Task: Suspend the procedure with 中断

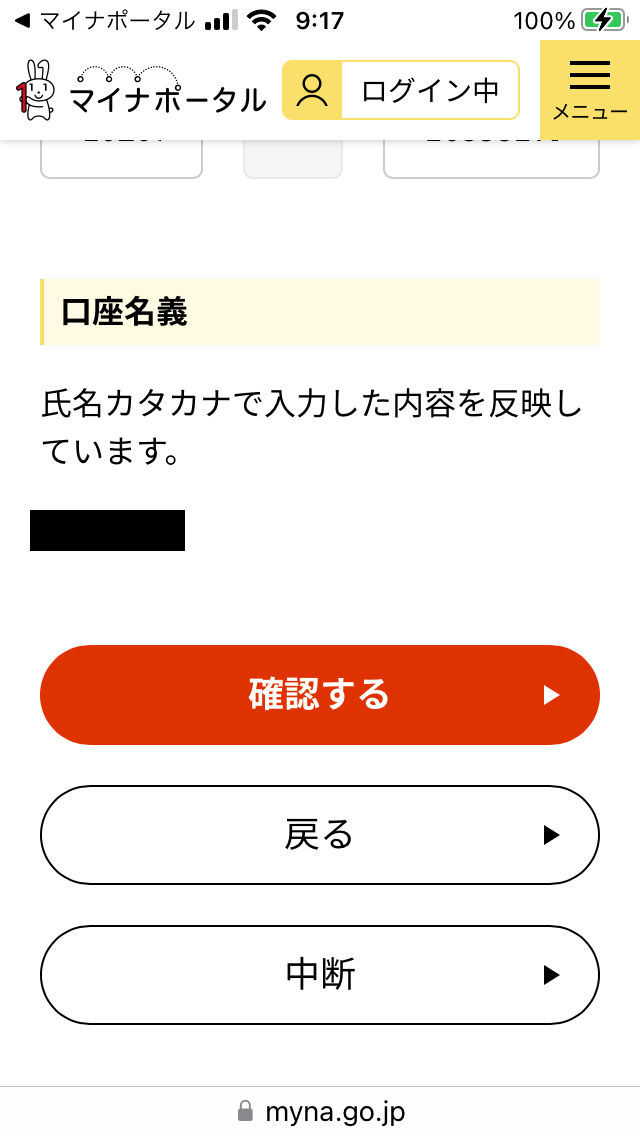Action: (x=320, y=975)
